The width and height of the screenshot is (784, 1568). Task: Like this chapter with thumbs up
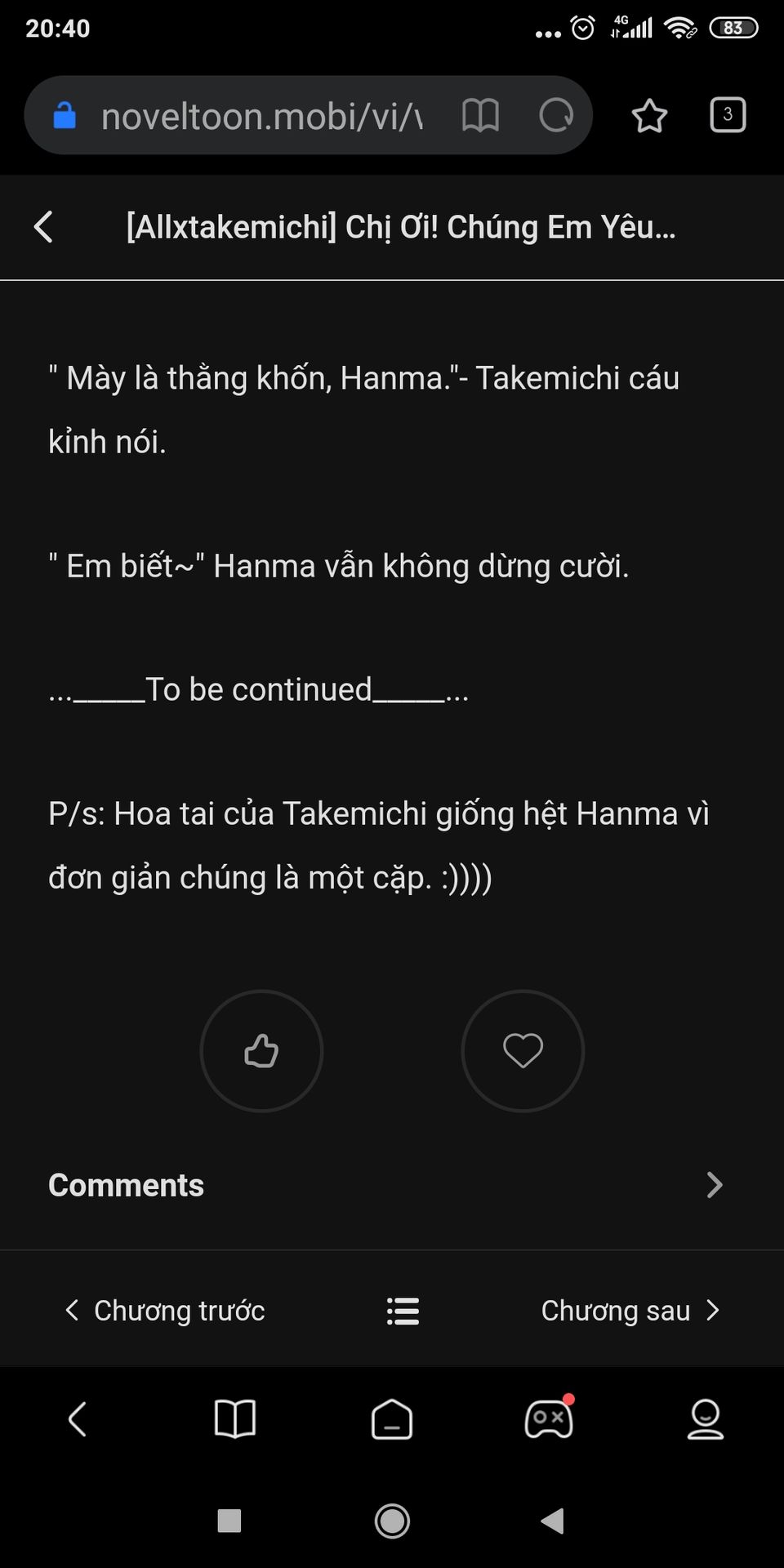pos(261,1051)
